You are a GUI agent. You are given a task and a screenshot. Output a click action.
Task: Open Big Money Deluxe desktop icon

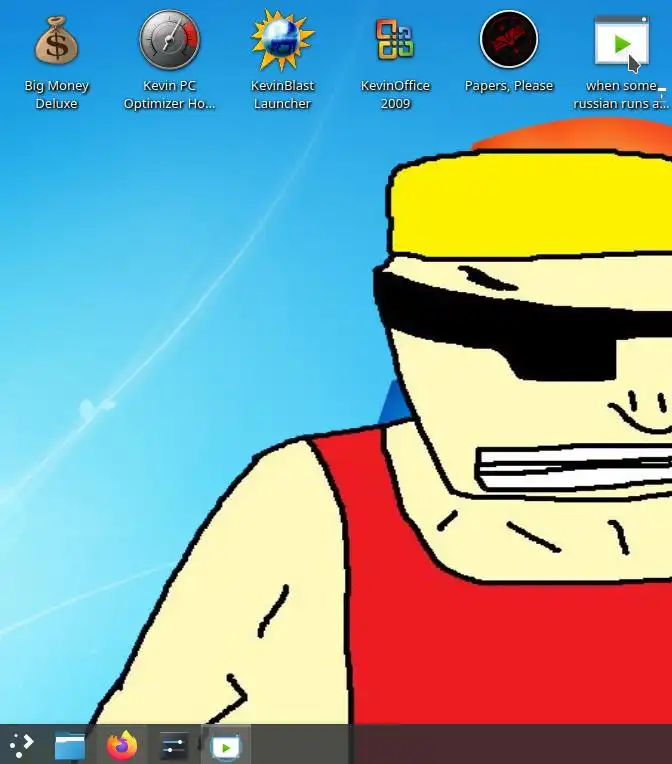[57, 42]
